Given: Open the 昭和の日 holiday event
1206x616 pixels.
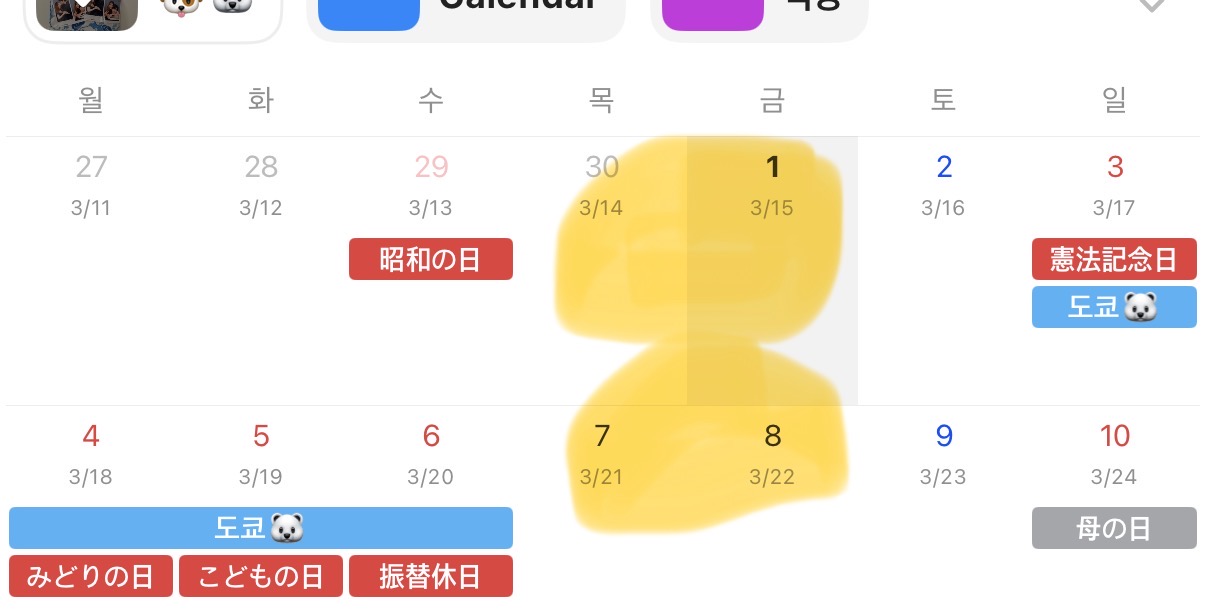Looking at the screenshot, I should [431, 259].
